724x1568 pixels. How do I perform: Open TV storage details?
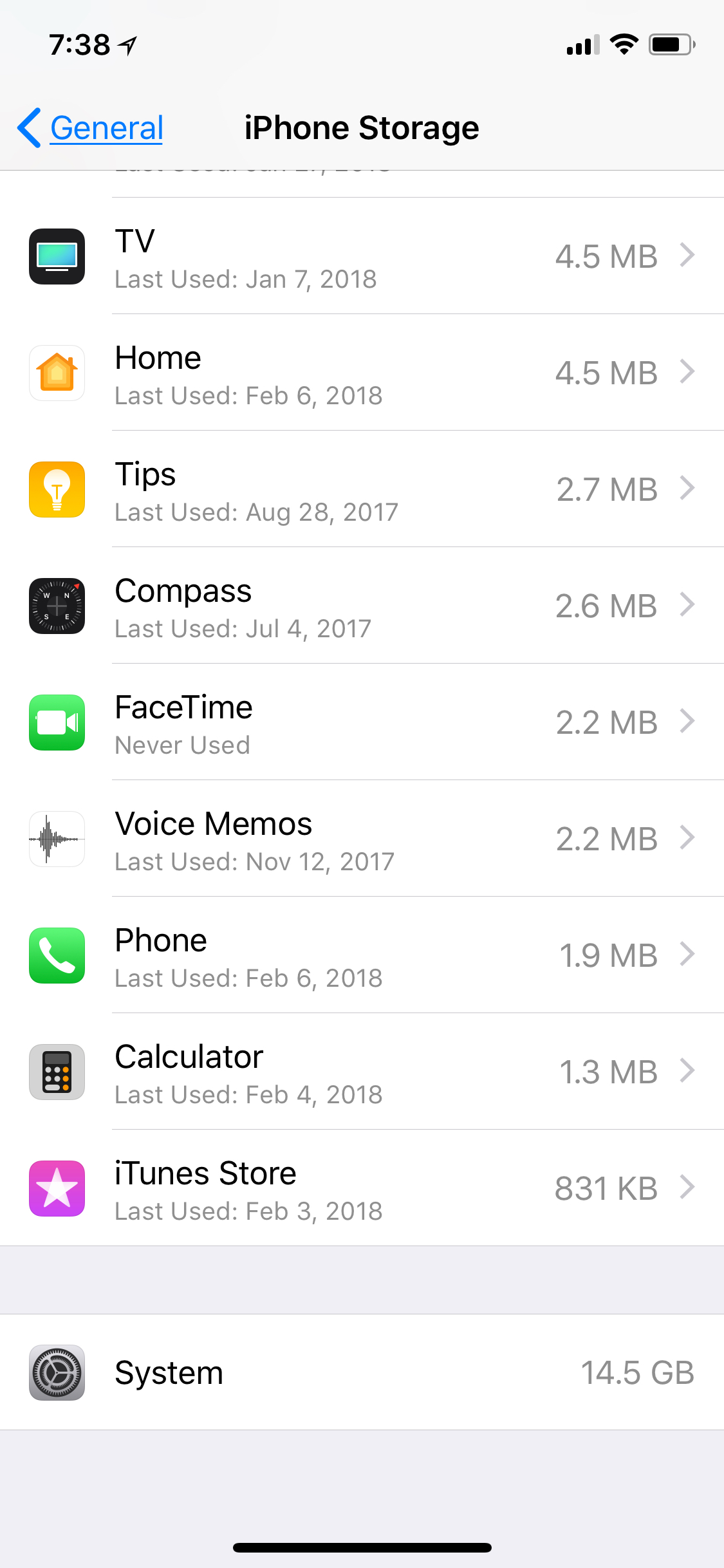(362, 256)
